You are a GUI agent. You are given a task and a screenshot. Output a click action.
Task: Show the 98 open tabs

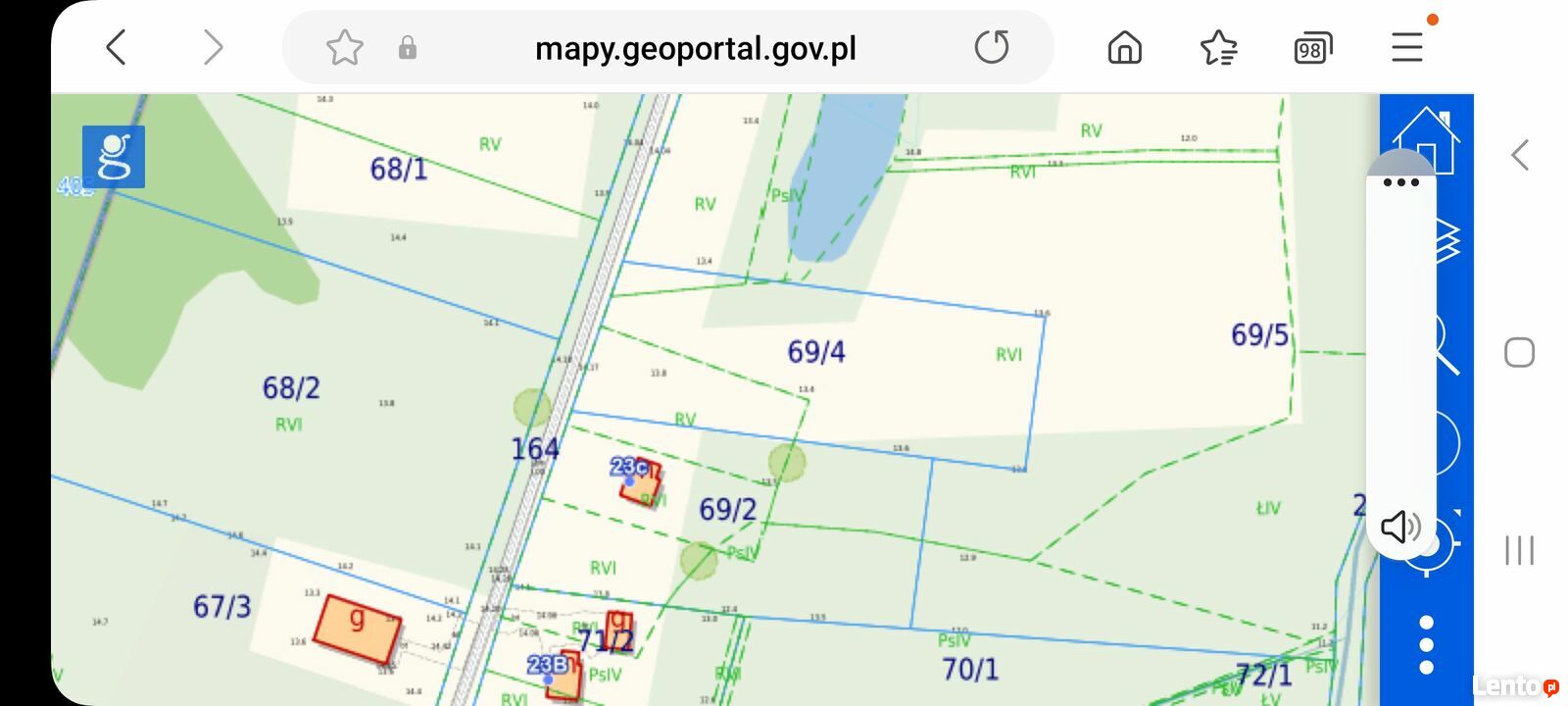tap(1312, 48)
